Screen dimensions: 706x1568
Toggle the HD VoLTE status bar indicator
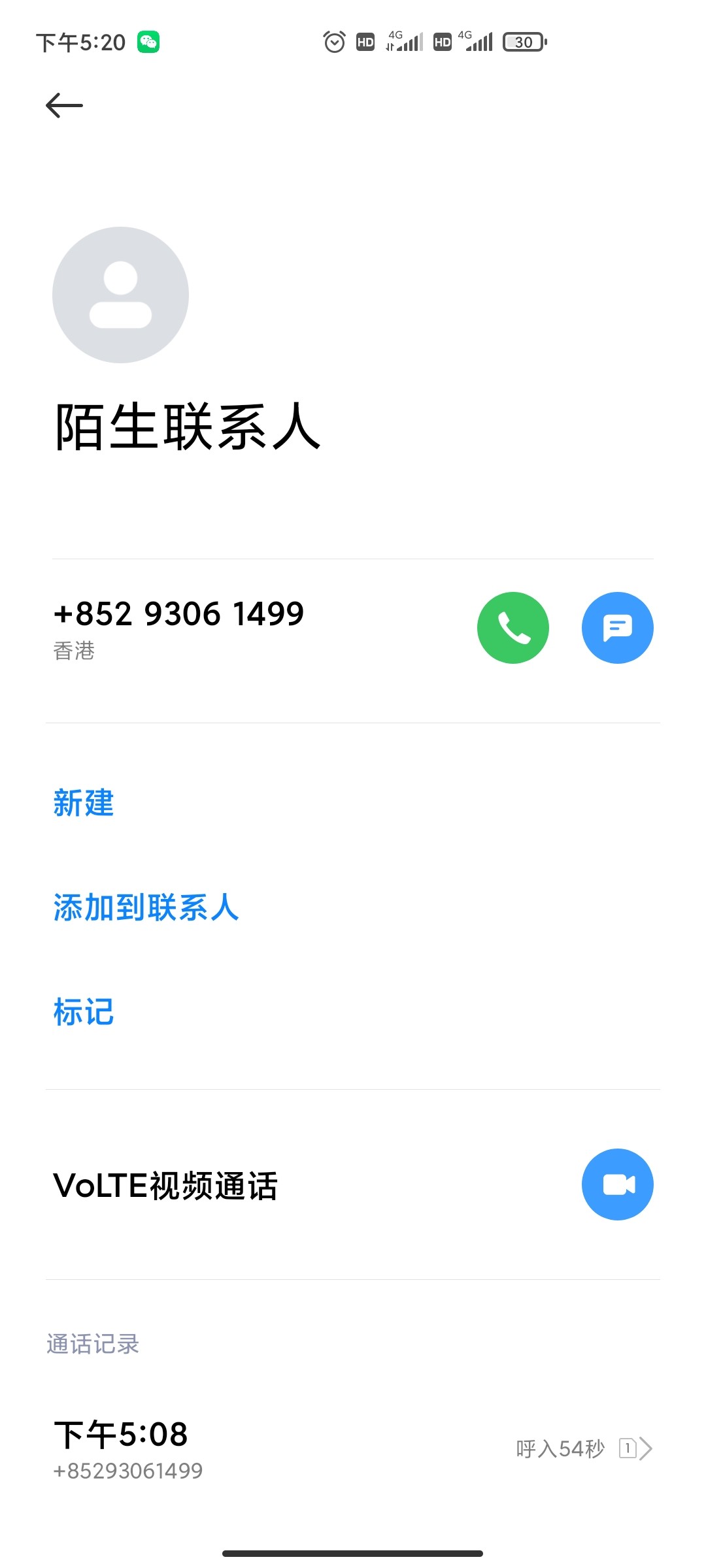364,41
